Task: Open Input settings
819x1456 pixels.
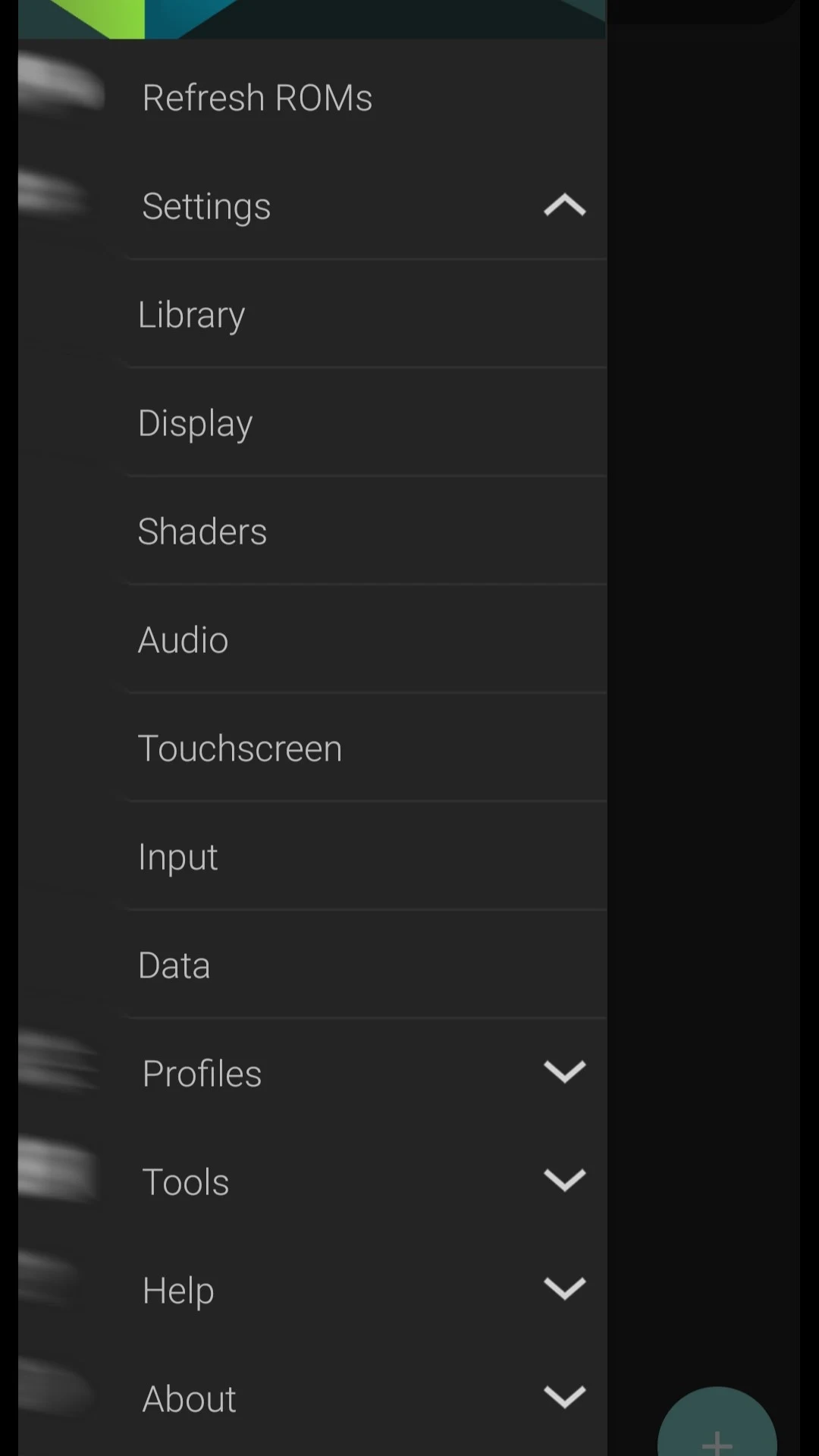Action: coord(178,857)
